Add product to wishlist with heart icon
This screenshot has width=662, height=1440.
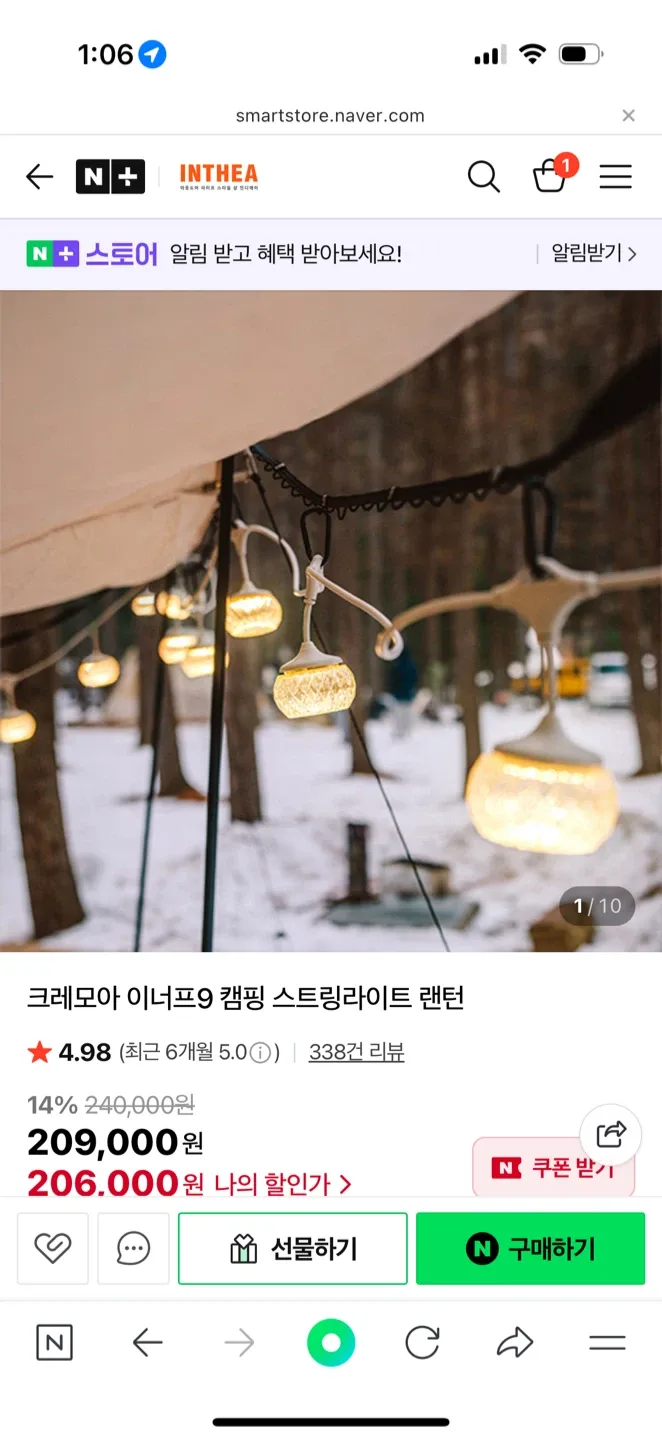point(53,1248)
